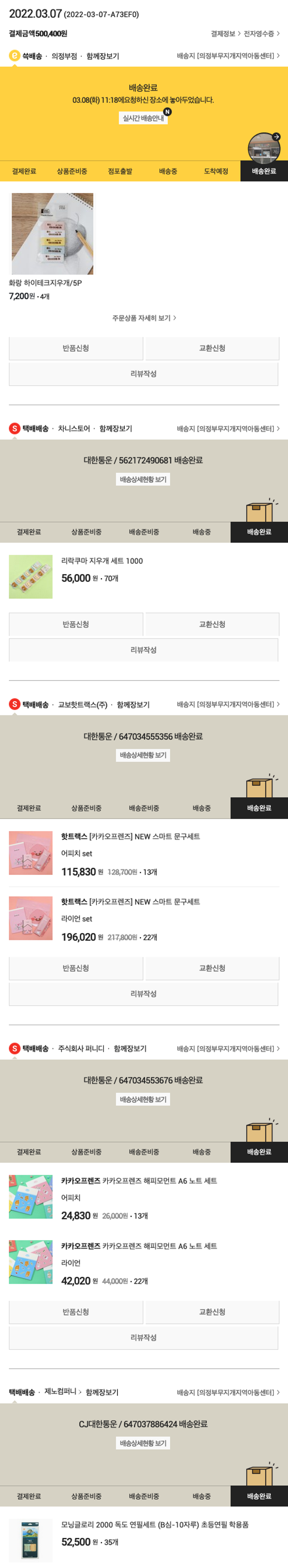288x1568 pixels.
Task: Tap 실시간 배송안내 button
Action: 143,118
